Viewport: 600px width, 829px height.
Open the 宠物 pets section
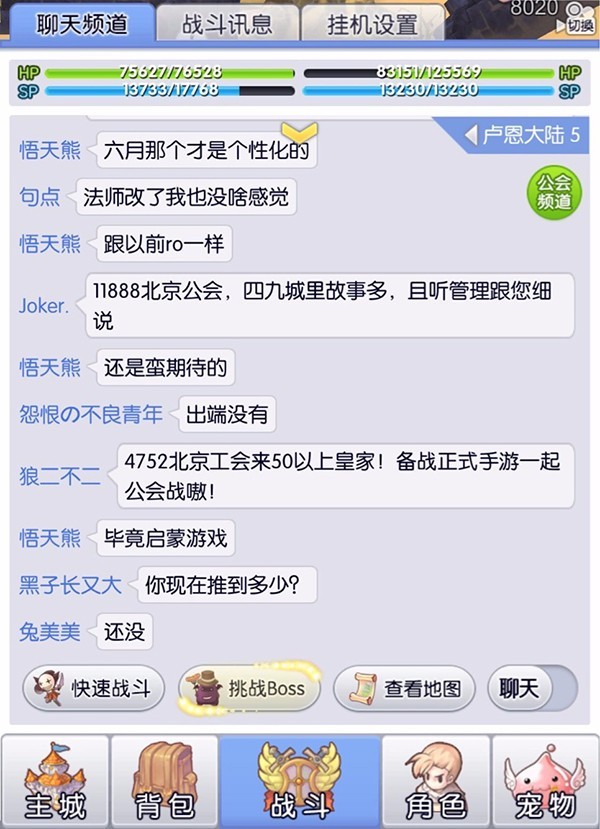click(x=546, y=782)
